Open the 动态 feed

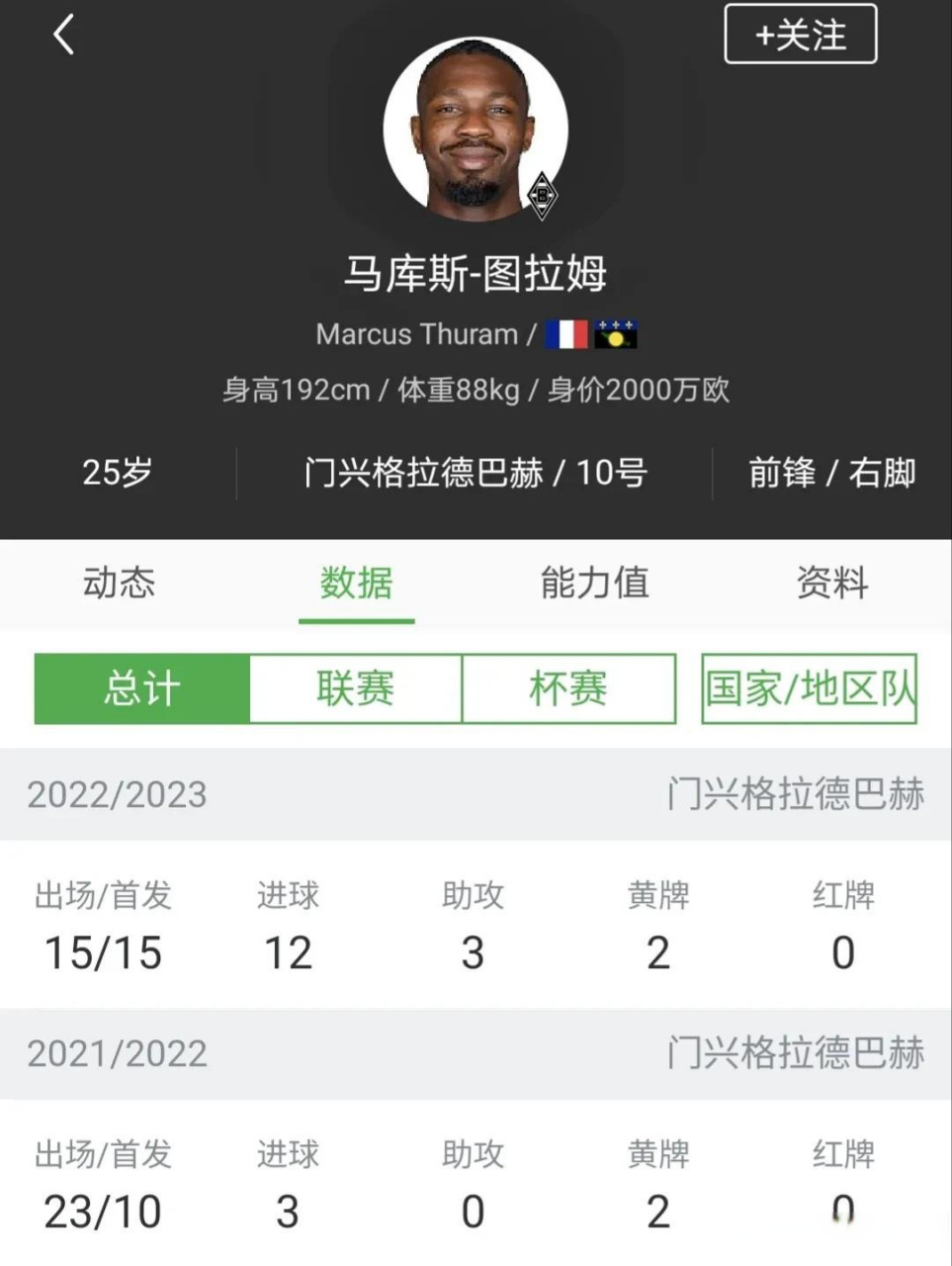pyautogui.click(x=119, y=584)
